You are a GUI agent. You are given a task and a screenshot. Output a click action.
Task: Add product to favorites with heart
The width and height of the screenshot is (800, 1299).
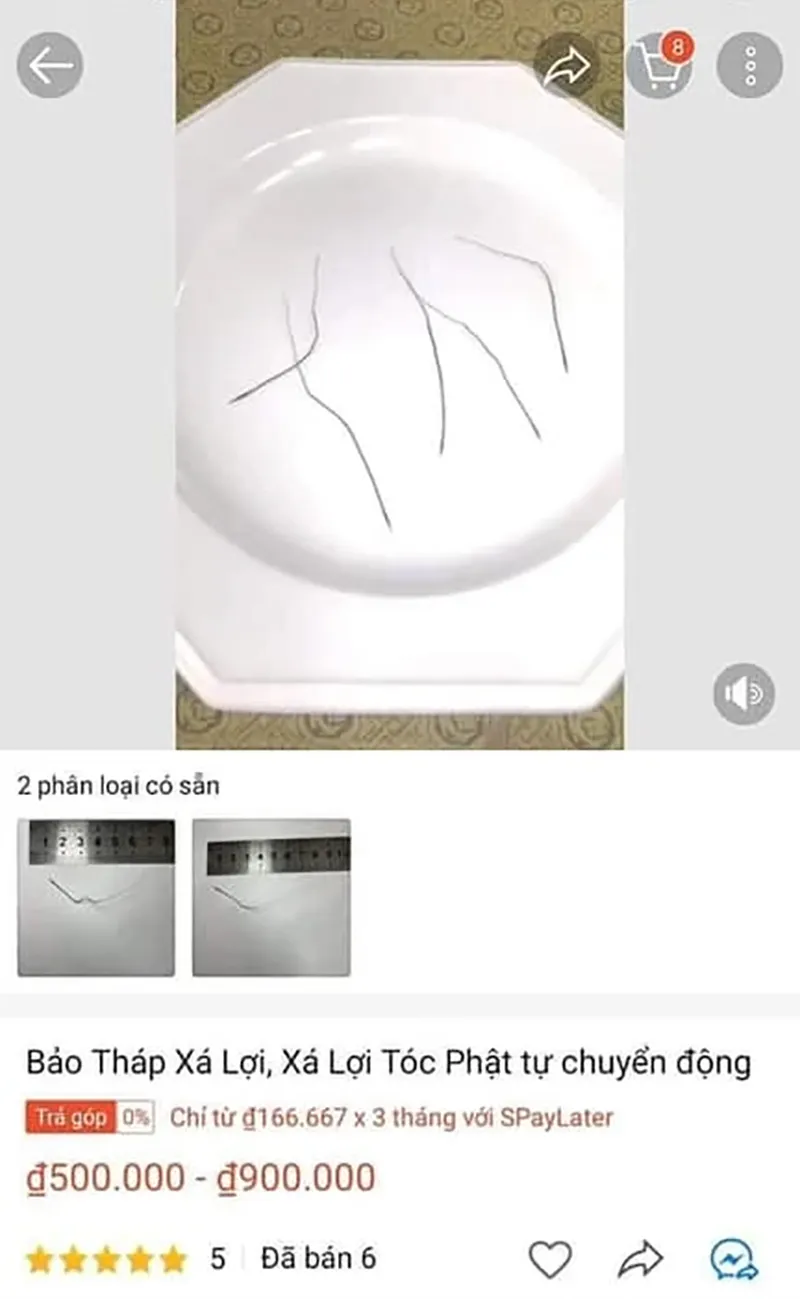pyautogui.click(x=550, y=1258)
